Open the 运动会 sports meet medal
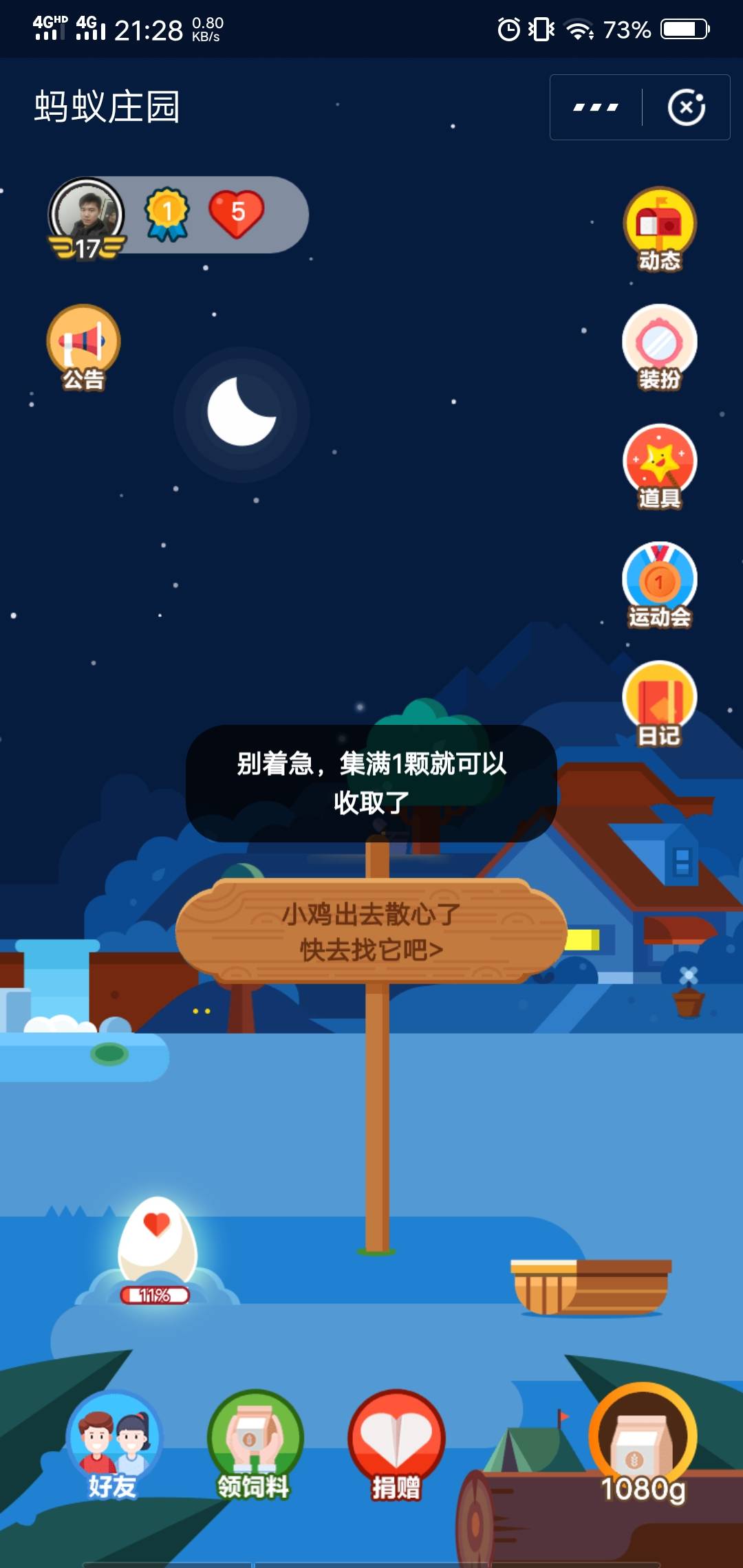The image size is (743, 1568). pyautogui.click(x=660, y=584)
